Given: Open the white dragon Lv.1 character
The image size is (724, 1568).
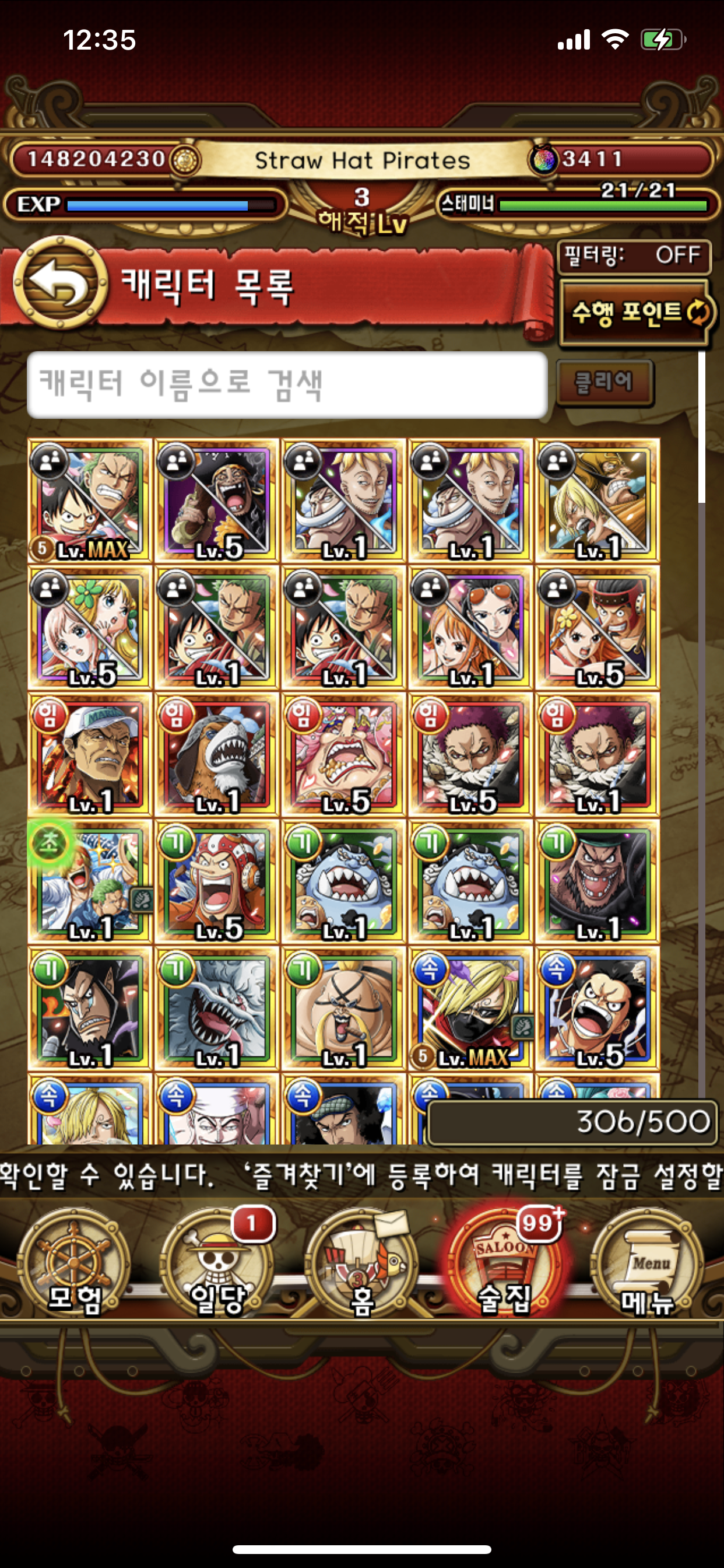Looking at the screenshot, I should (x=217, y=1009).
